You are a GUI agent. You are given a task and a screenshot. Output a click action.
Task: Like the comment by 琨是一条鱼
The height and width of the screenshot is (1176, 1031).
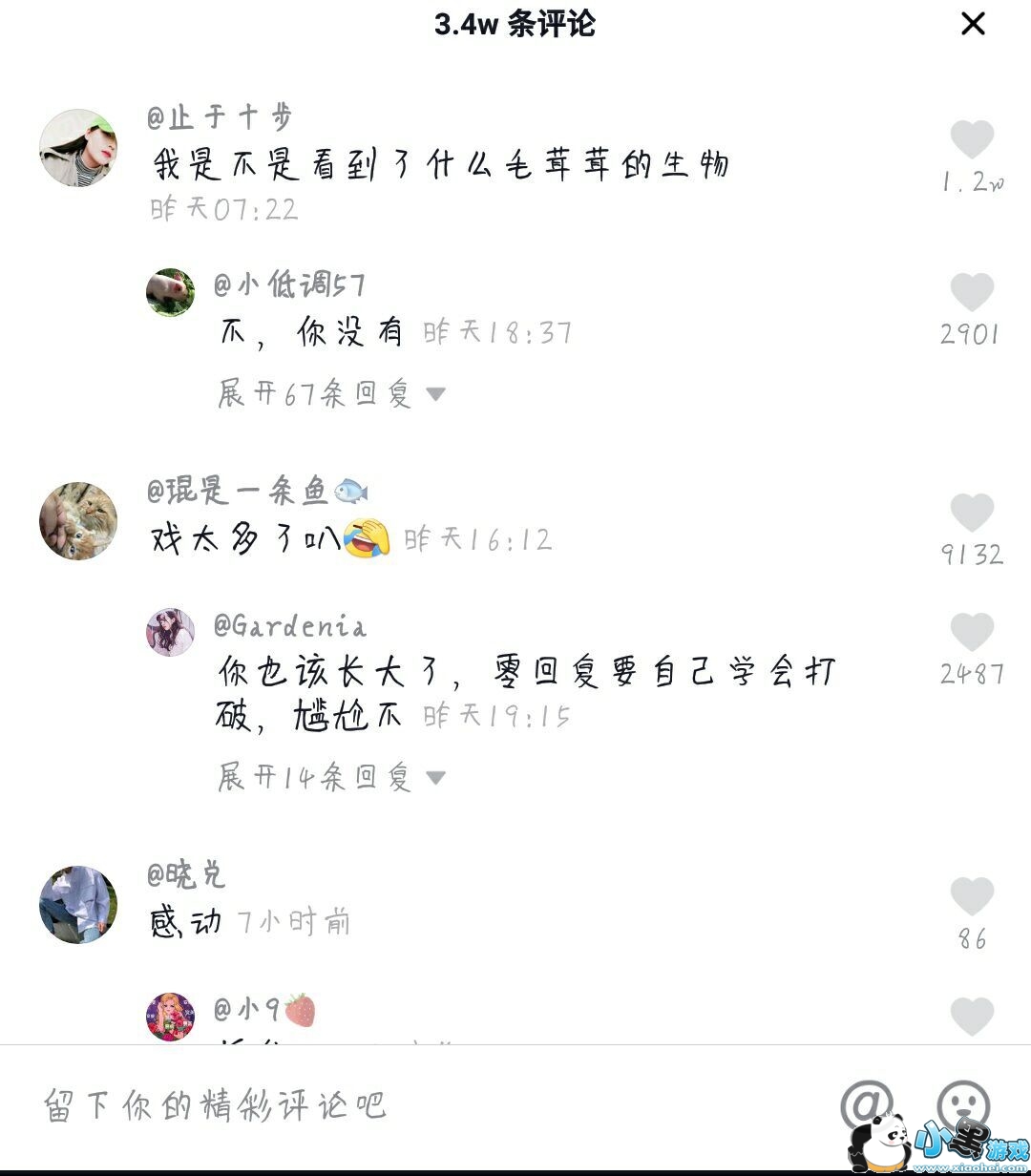pyautogui.click(x=972, y=514)
